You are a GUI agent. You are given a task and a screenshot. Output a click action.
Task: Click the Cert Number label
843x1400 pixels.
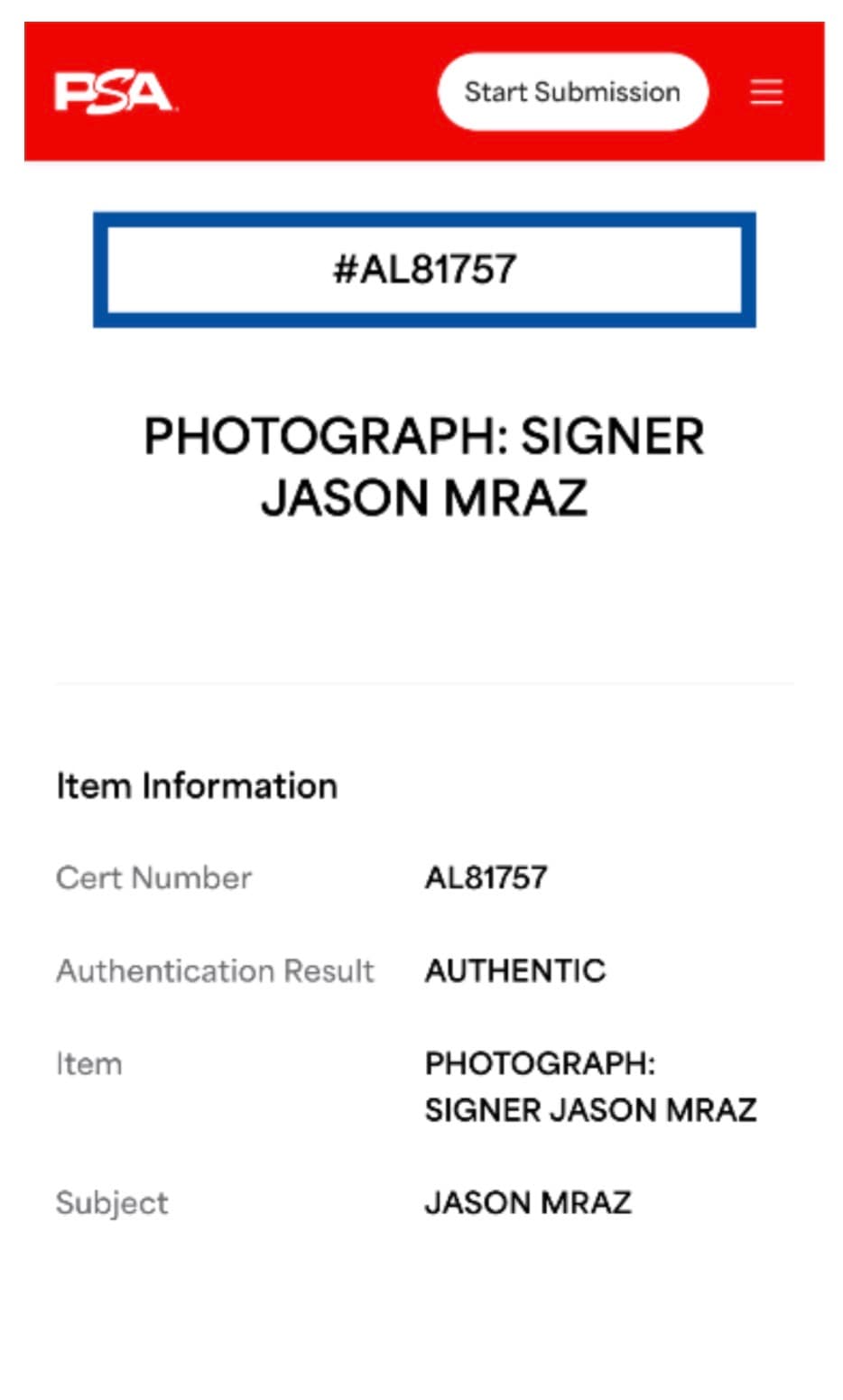click(153, 876)
